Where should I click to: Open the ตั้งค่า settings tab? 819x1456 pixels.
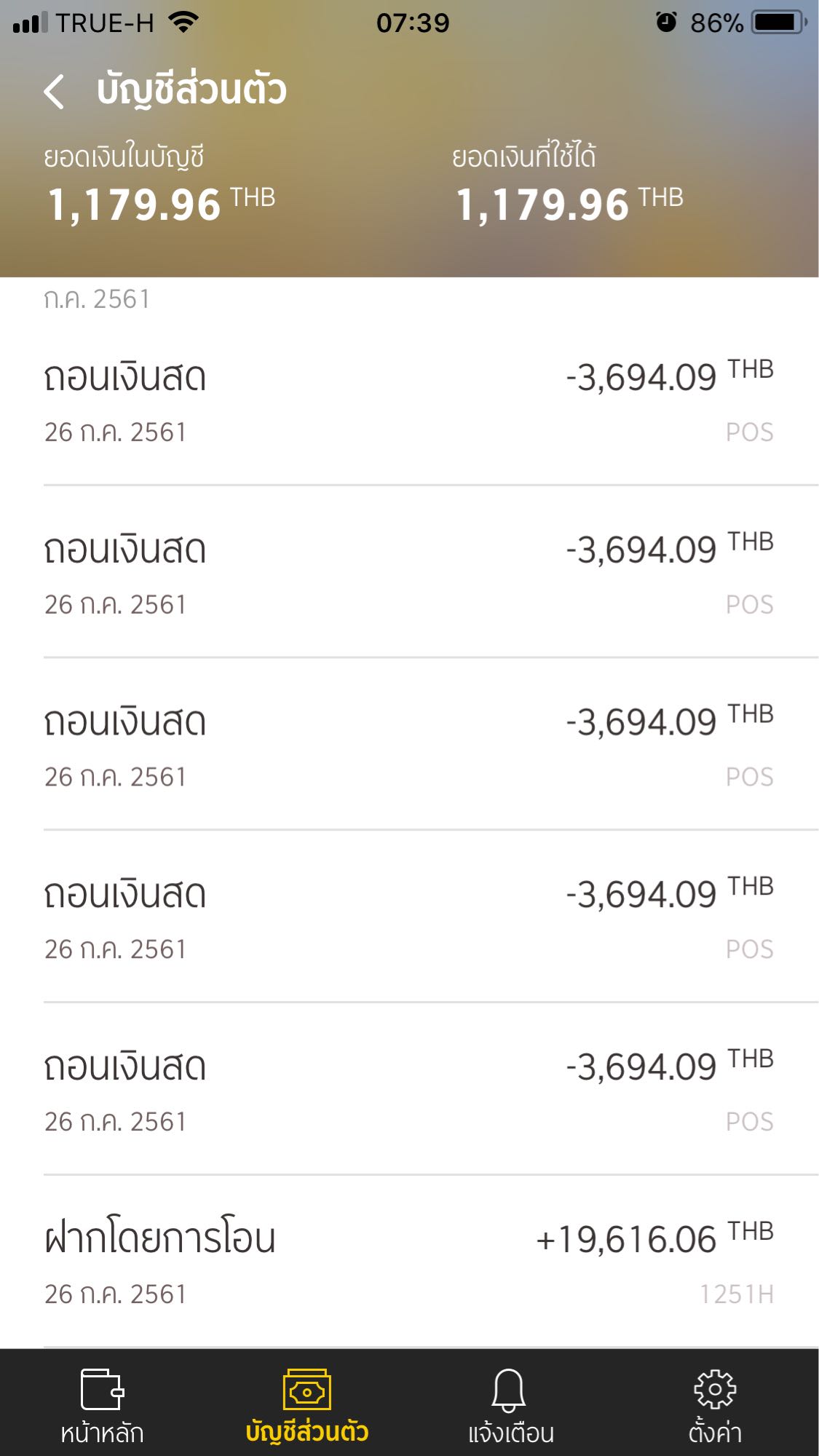coord(715,1405)
